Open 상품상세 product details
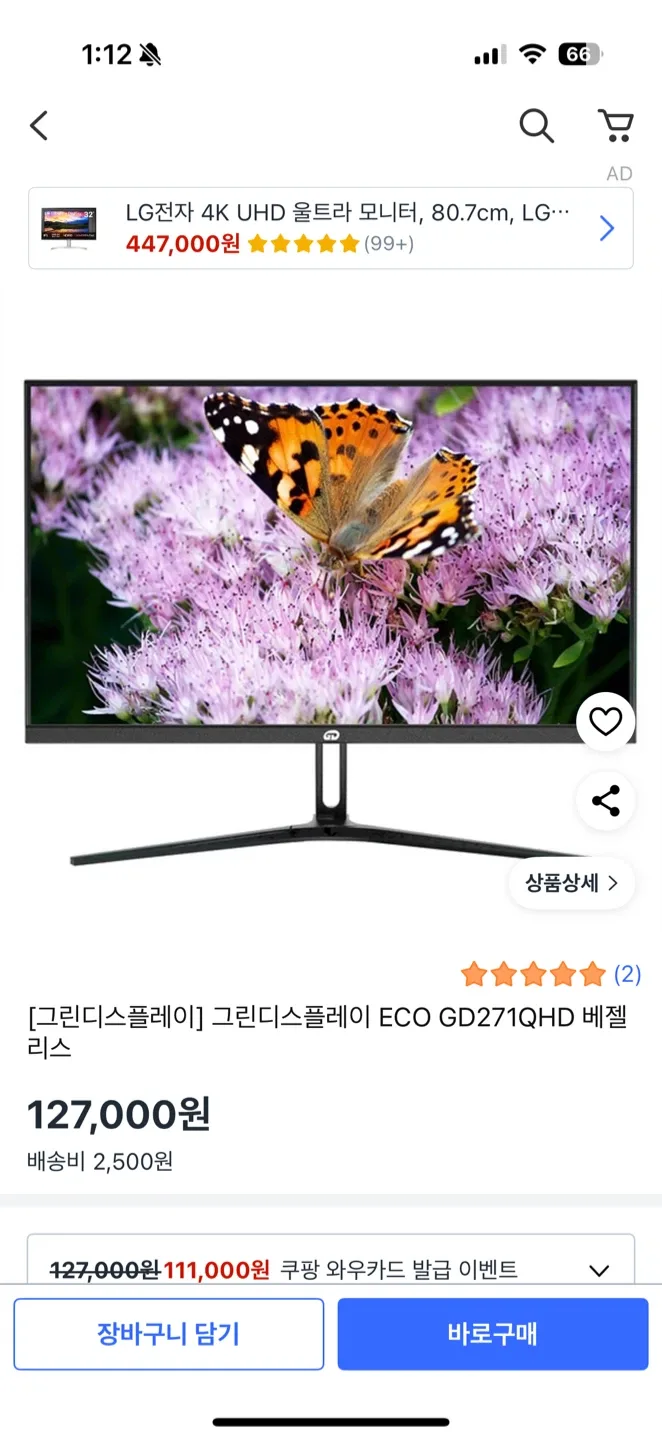This screenshot has height=1440, width=662. point(571,883)
